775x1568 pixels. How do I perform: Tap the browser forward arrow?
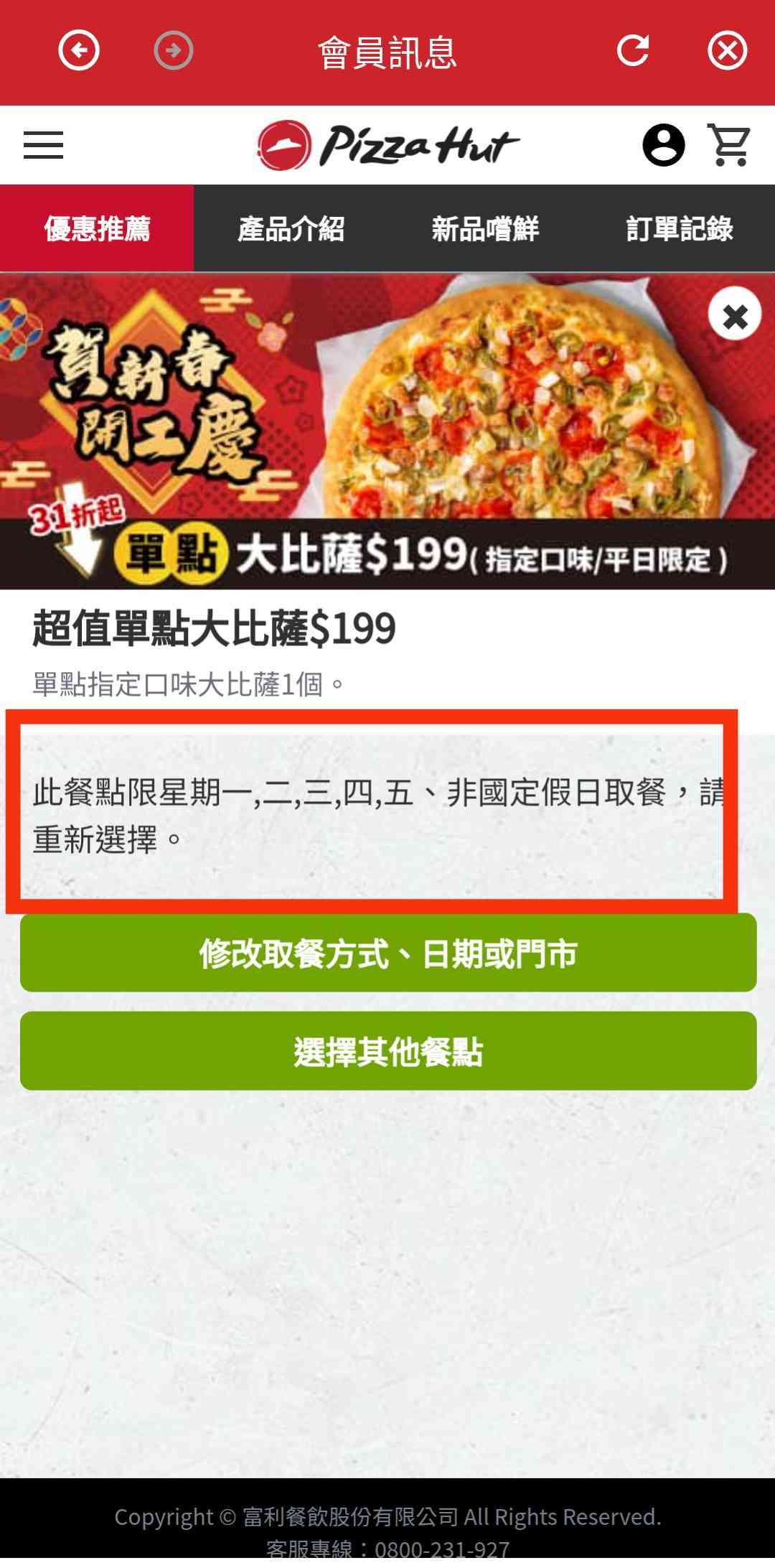[174, 50]
